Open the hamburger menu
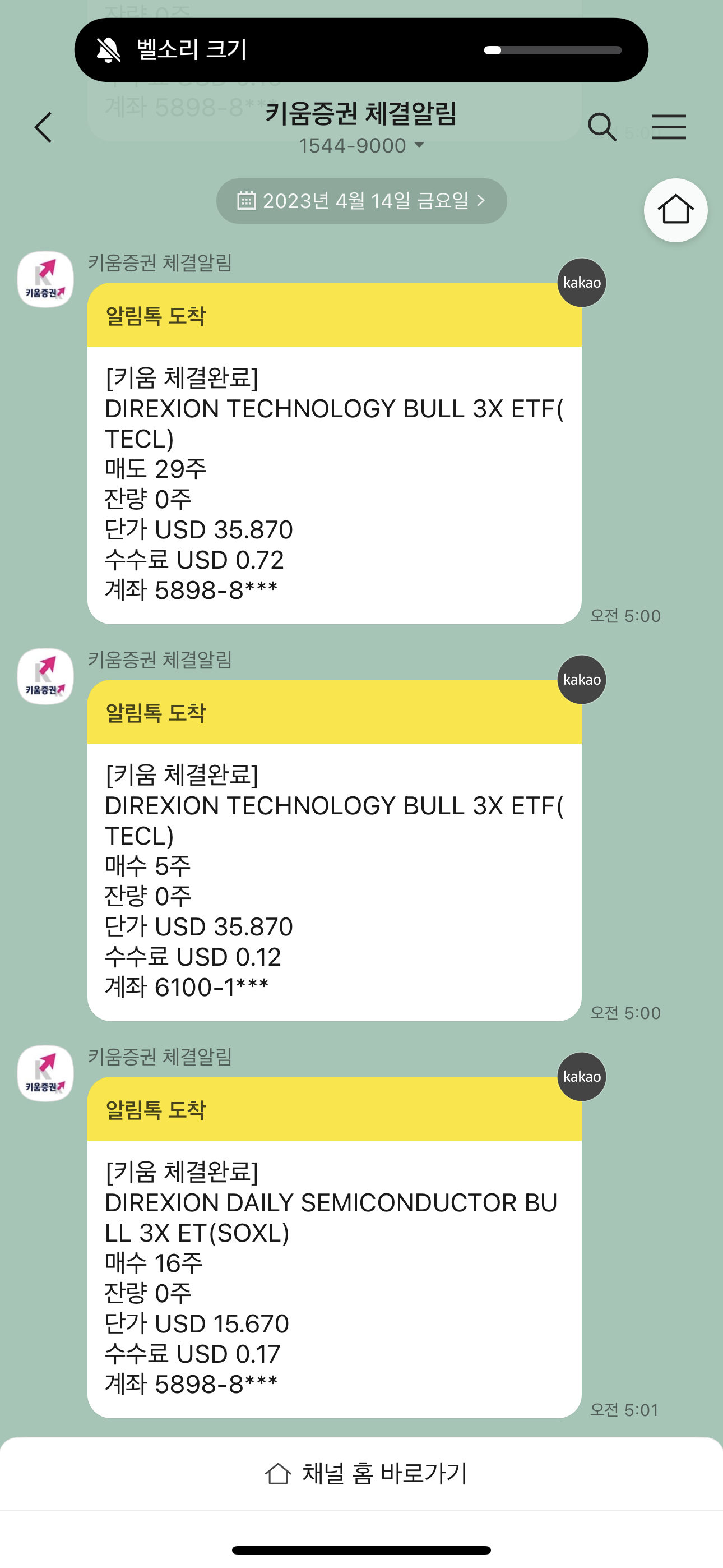The image size is (723, 1568). 669,127
